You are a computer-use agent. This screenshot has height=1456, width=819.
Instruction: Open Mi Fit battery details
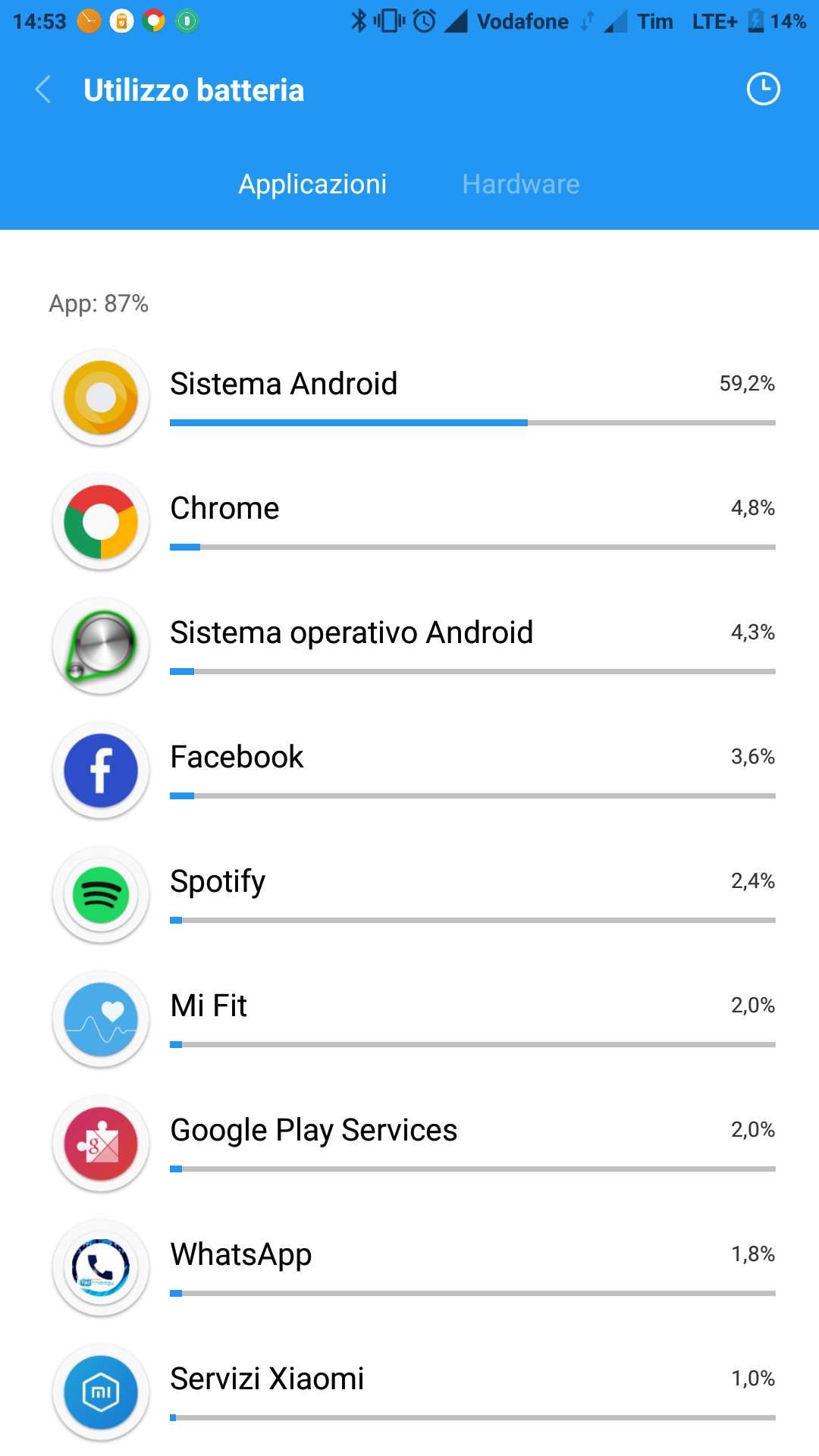point(409,1019)
